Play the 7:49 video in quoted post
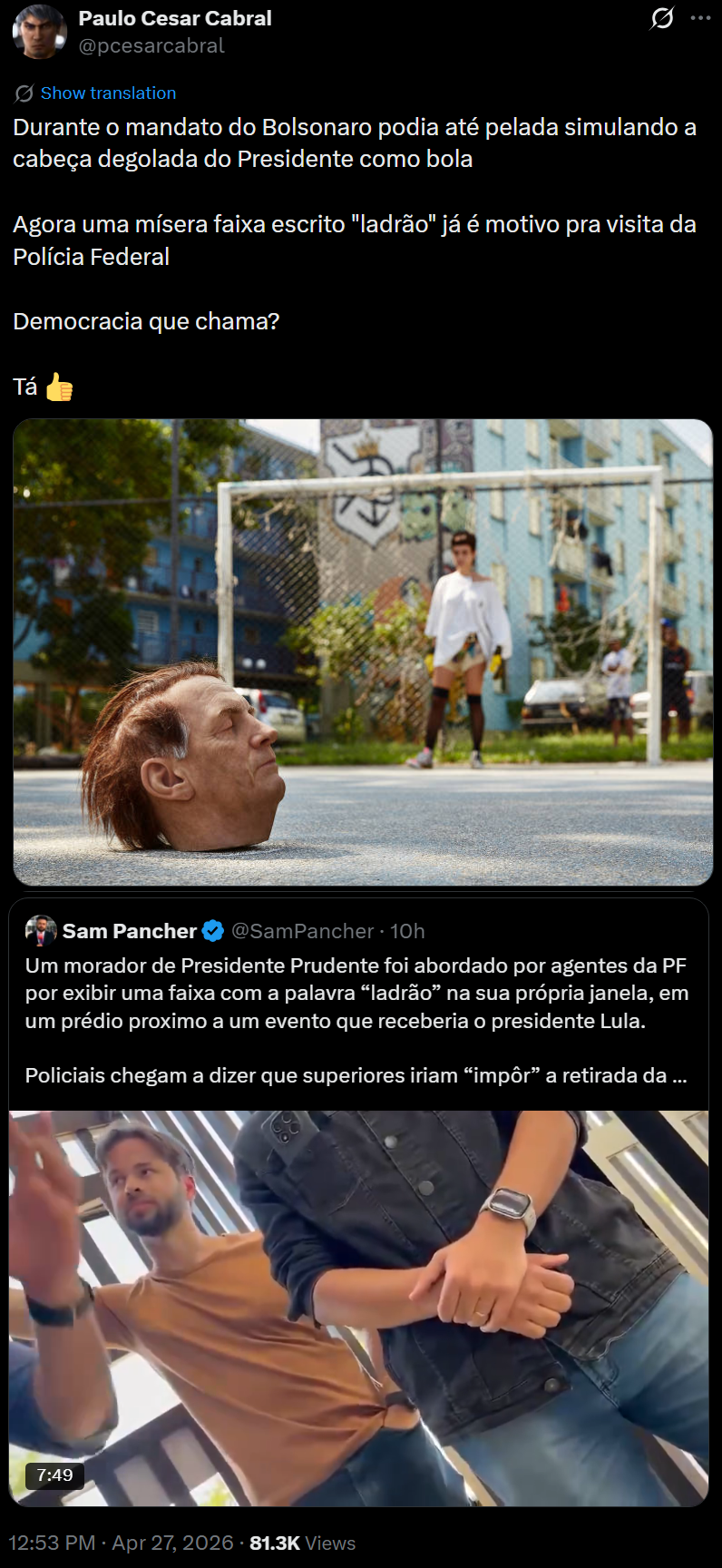The height and width of the screenshot is (1568, 722). [x=359, y=1308]
